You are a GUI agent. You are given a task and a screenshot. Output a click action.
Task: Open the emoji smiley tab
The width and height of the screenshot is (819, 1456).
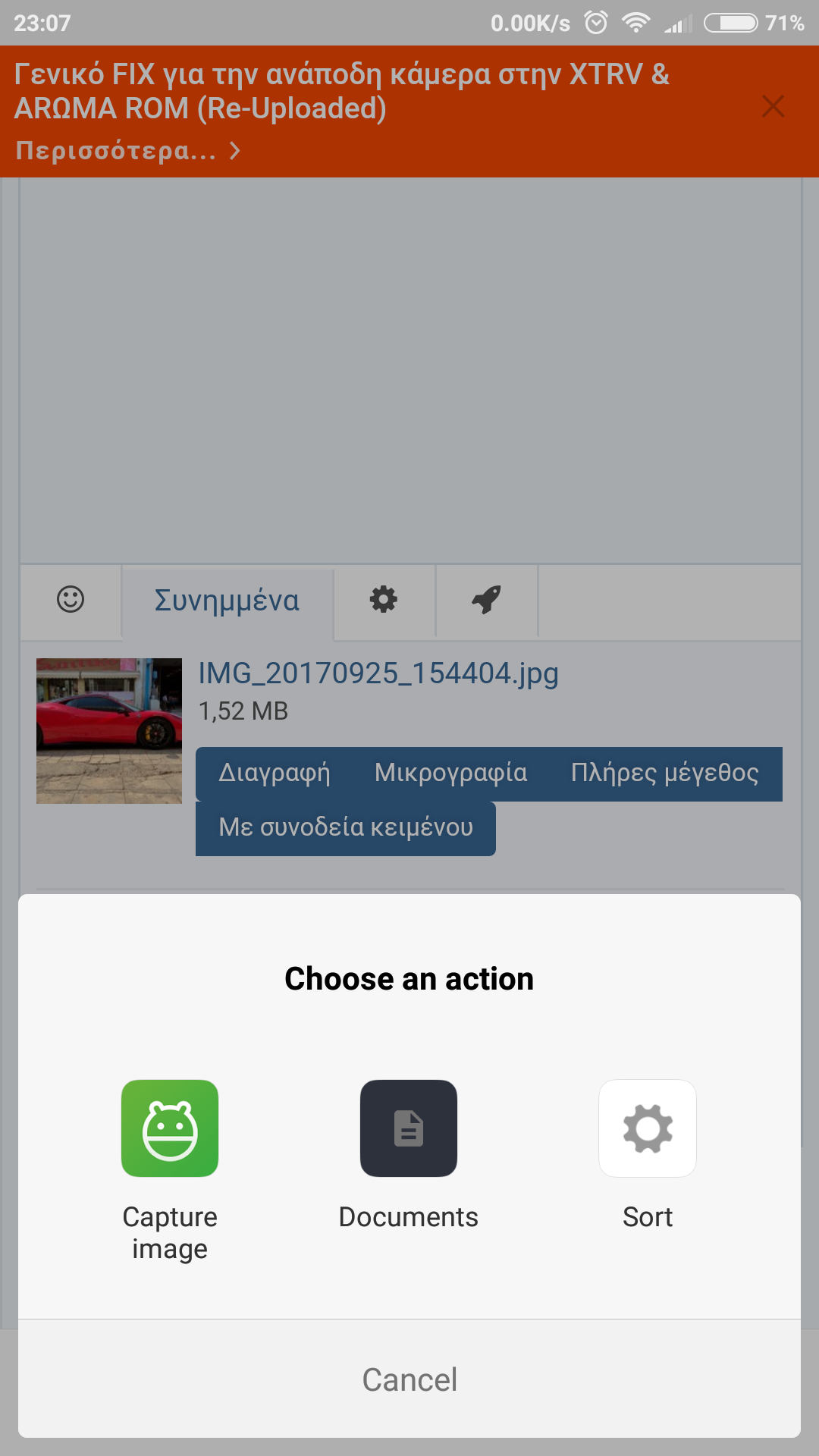[x=71, y=600]
